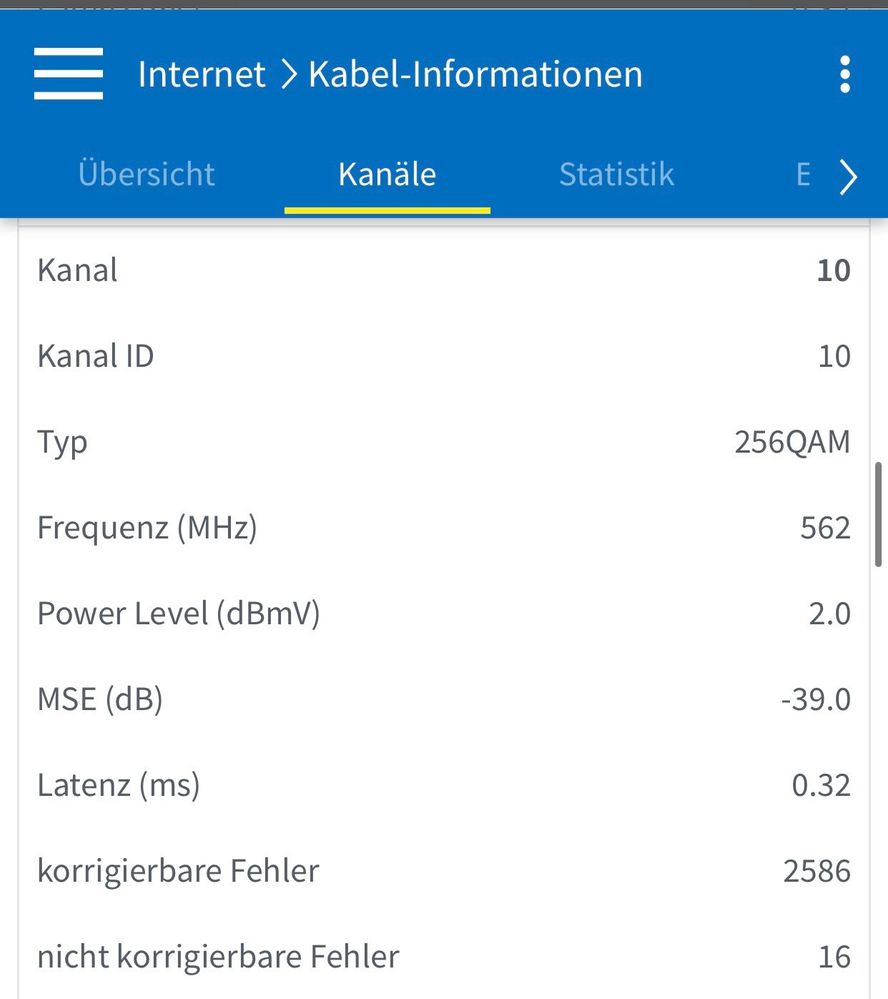The width and height of the screenshot is (888, 999).
Task: Go to Internet in the breadcrumb
Action: (201, 74)
